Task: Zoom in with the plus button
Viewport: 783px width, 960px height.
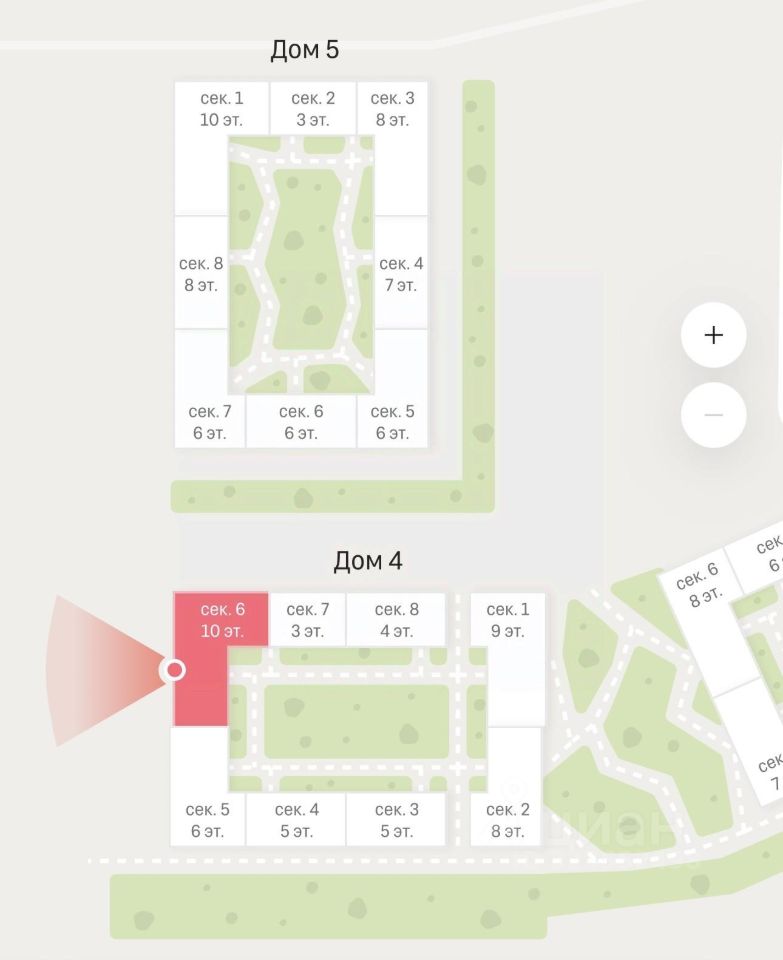Action: [x=713, y=335]
